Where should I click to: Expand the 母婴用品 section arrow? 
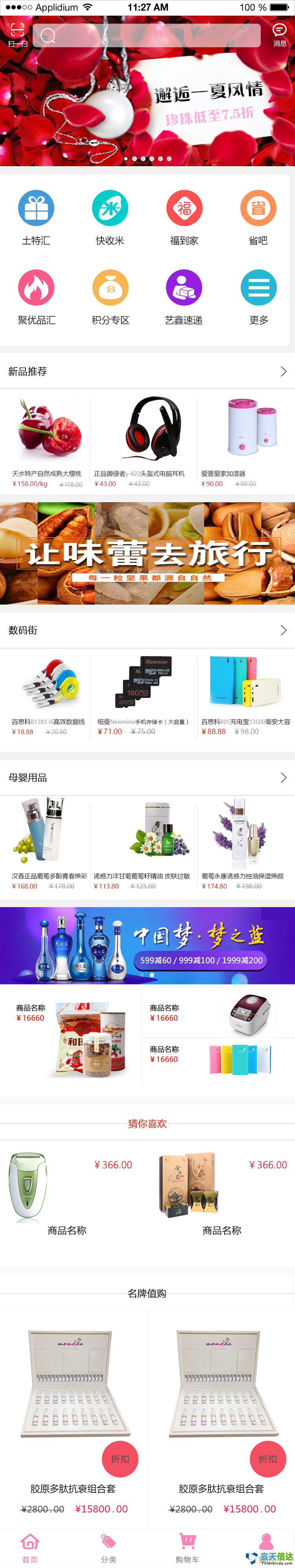[283, 778]
